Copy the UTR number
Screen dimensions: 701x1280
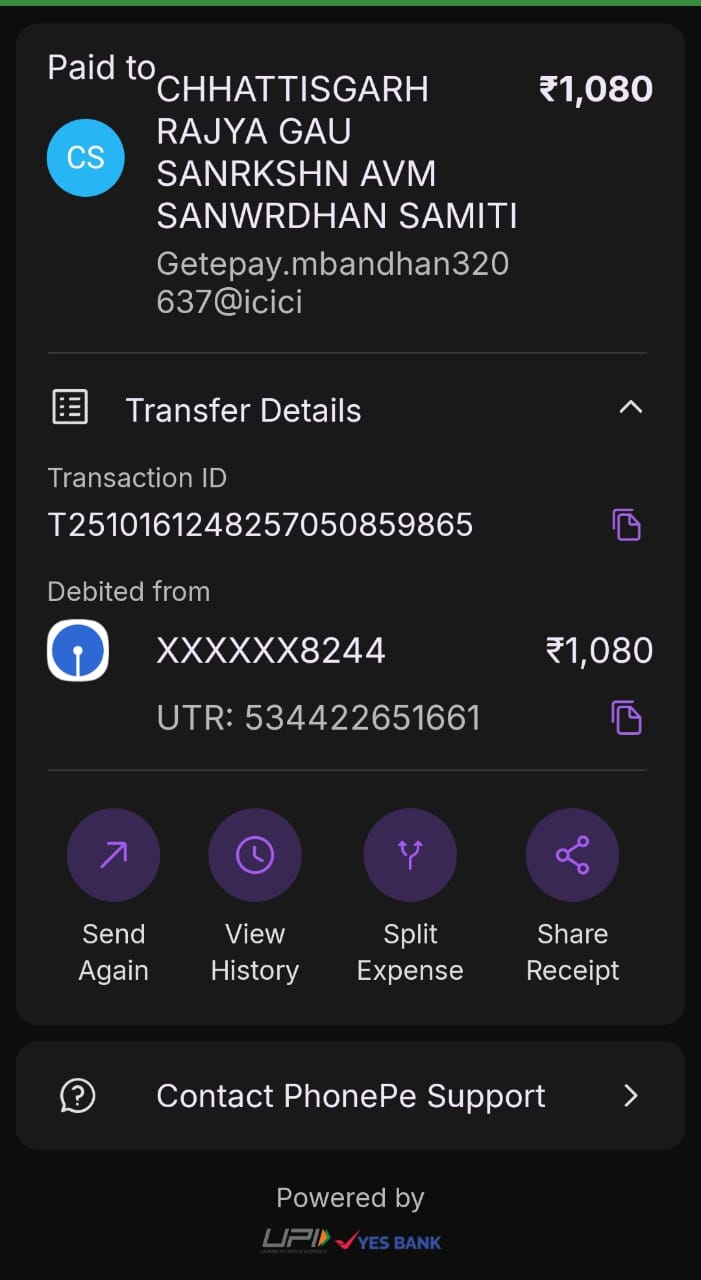tap(626, 718)
